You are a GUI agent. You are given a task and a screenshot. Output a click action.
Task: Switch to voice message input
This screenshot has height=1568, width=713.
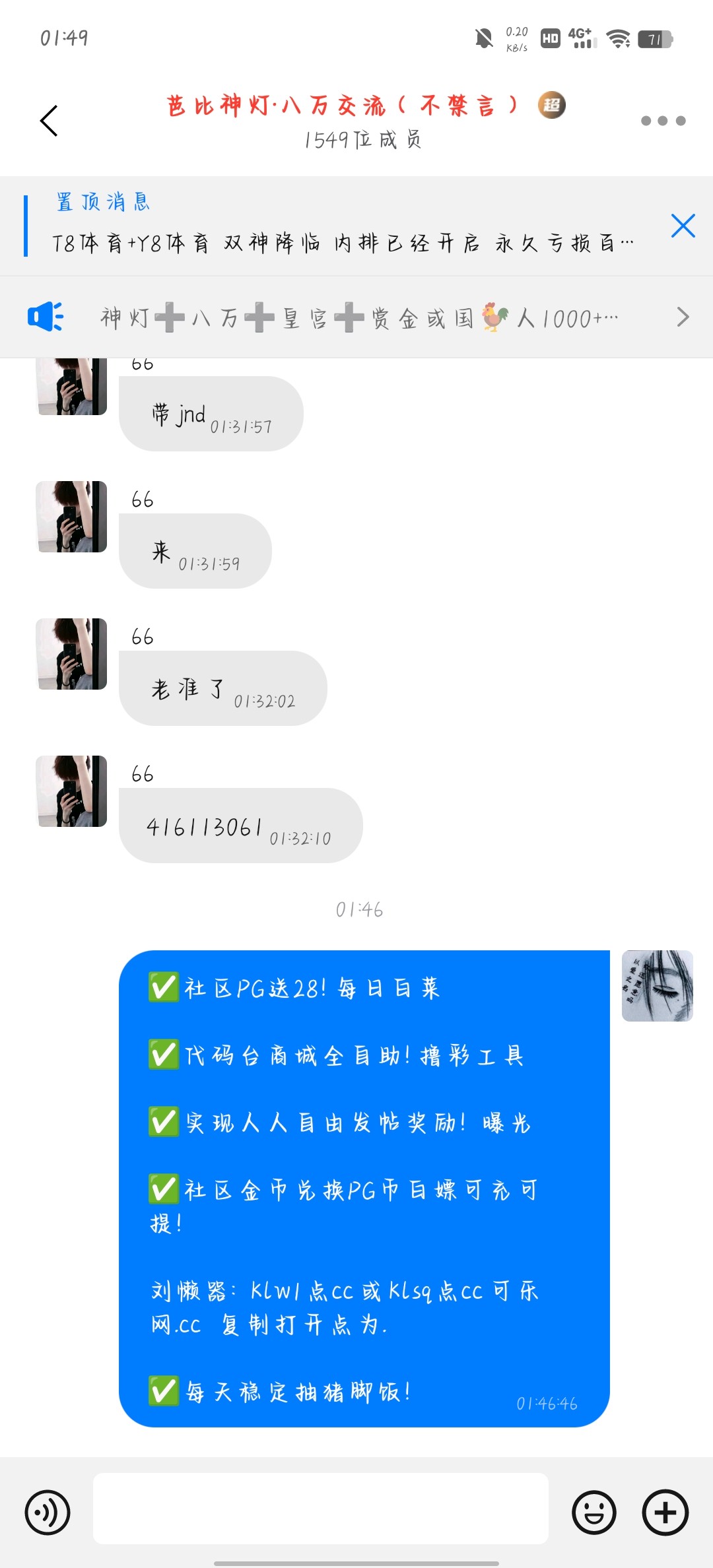(x=48, y=1512)
